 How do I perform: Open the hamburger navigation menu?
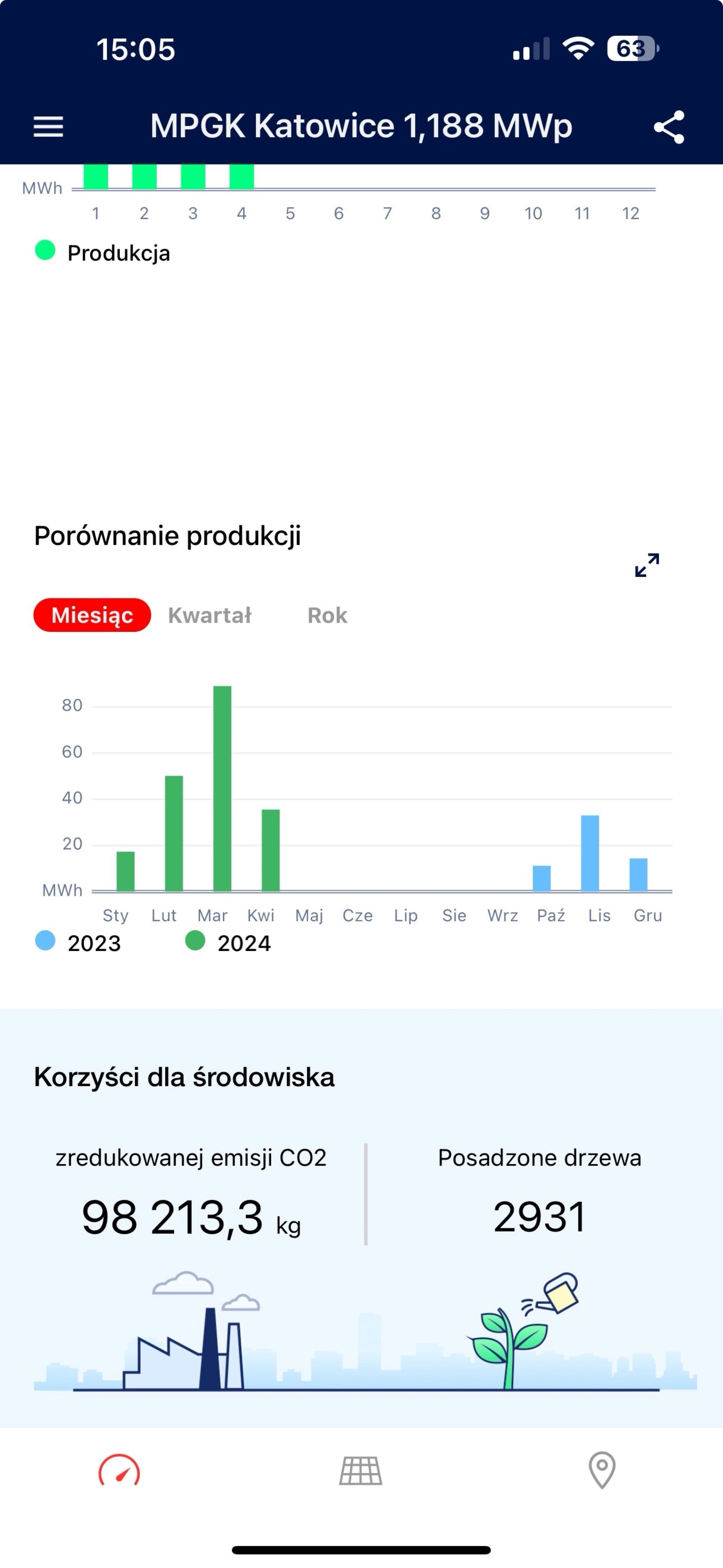click(x=47, y=127)
